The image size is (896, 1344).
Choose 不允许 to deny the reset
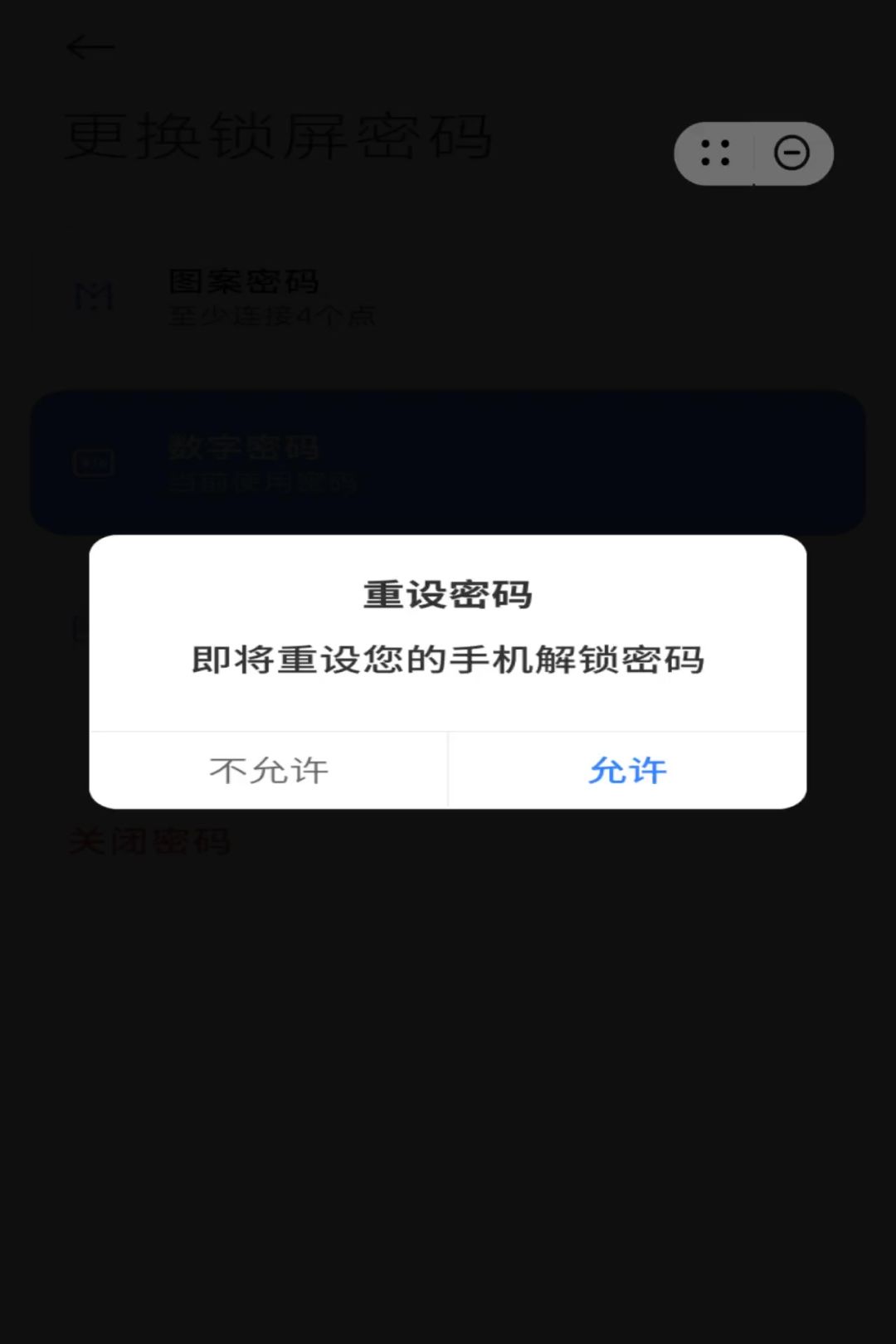[269, 771]
